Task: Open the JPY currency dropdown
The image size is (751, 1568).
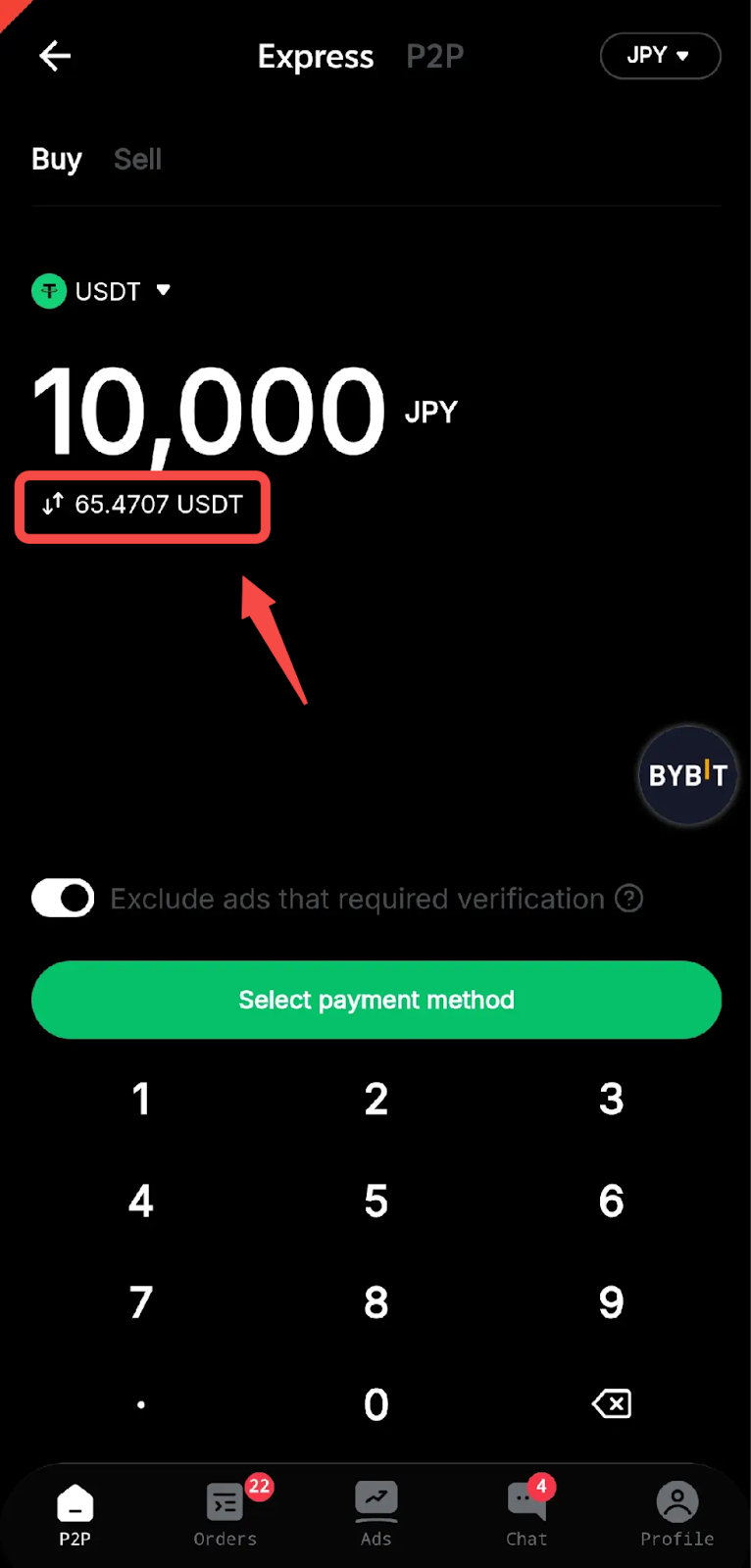Action: pyautogui.click(x=660, y=56)
